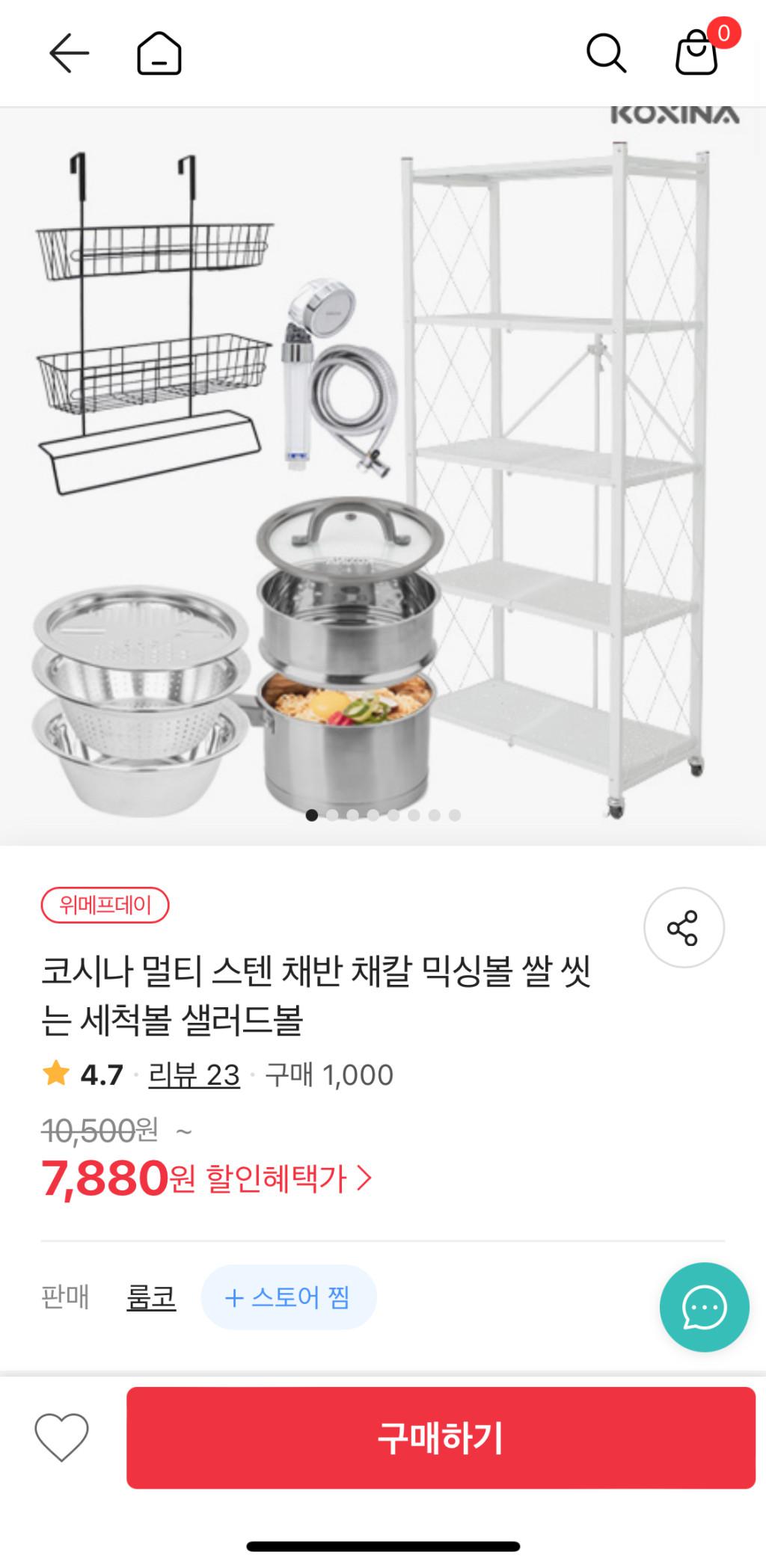Open the 리뷰 23 reviews link

click(194, 1074)
